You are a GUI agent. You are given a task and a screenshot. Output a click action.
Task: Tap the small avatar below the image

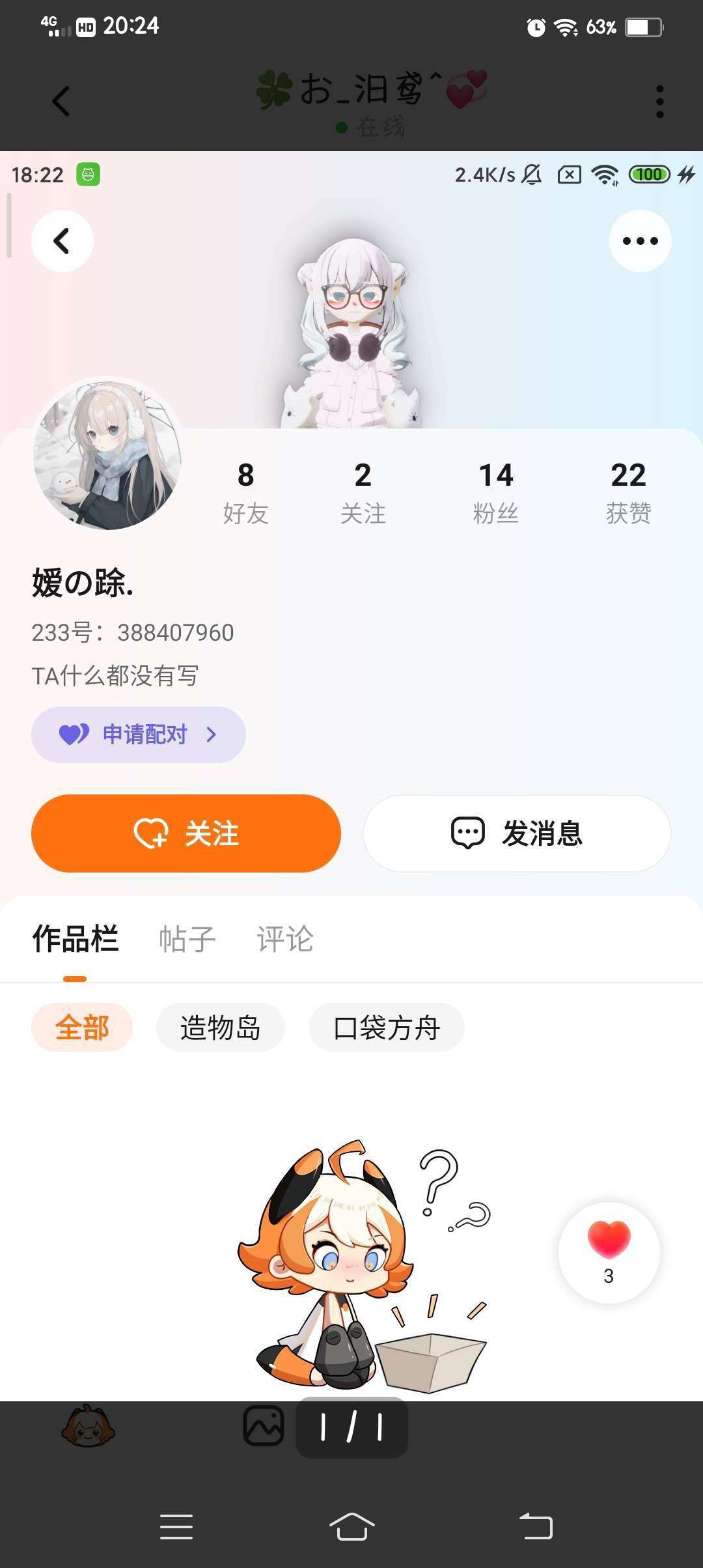point(88,1426)
